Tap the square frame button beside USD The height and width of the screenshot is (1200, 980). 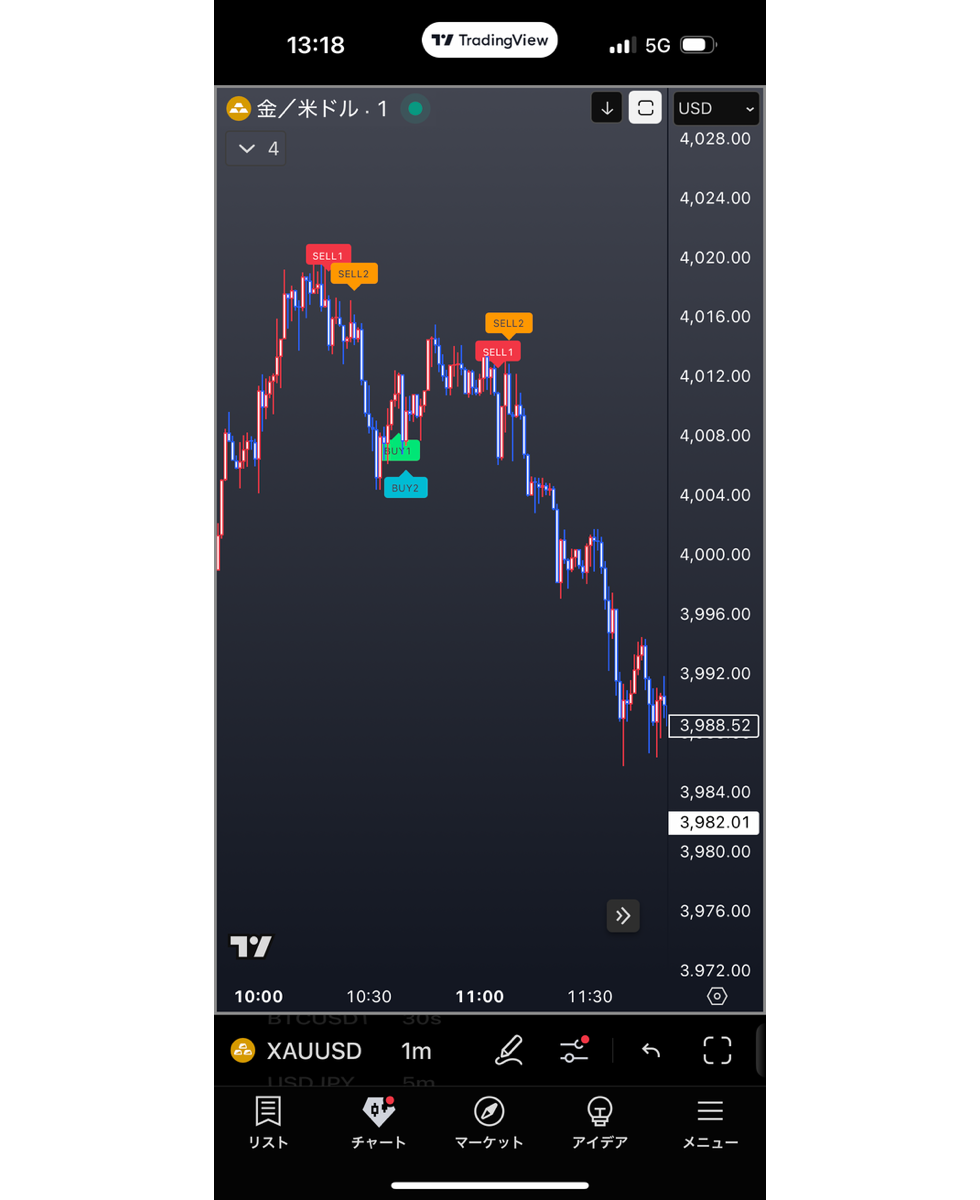645,108
